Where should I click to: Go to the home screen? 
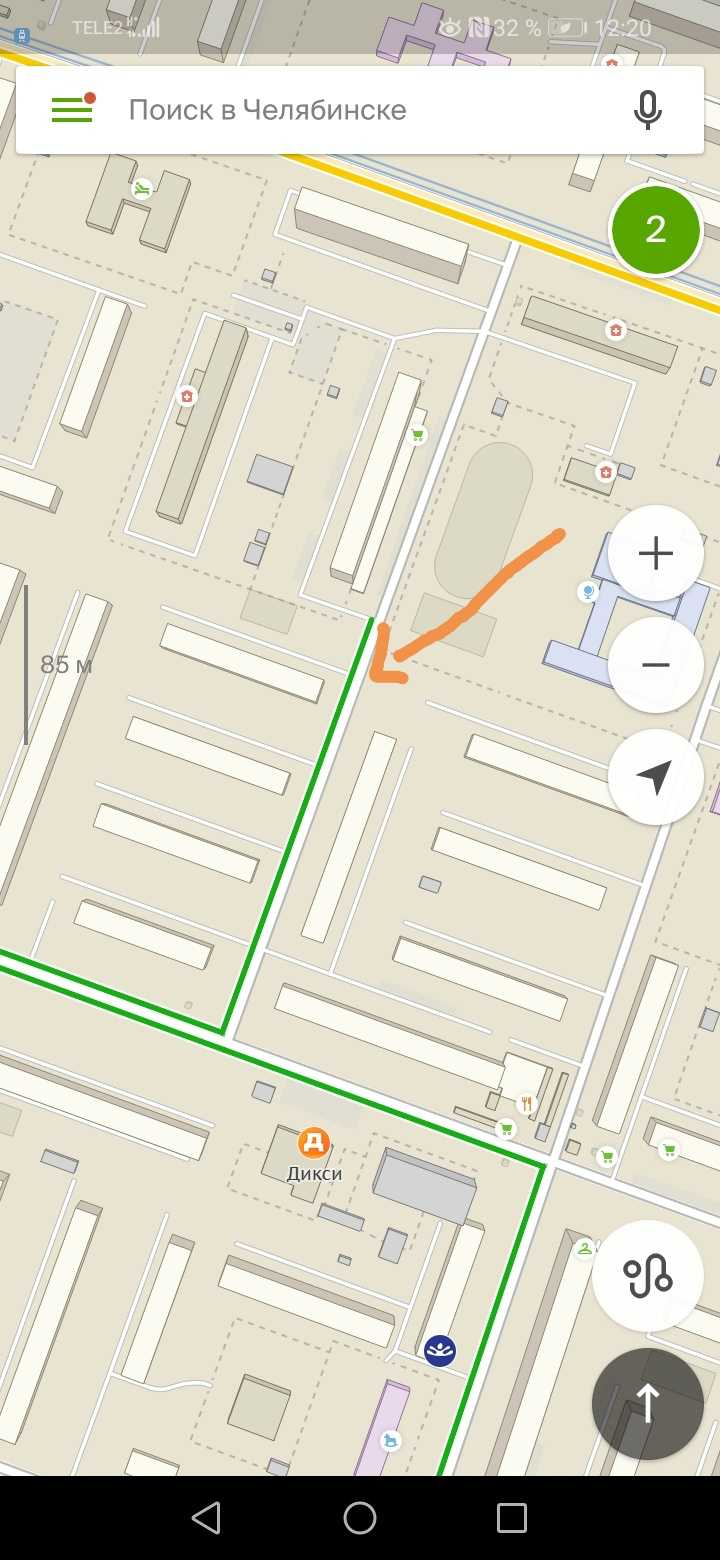[x=360, y=1518]
